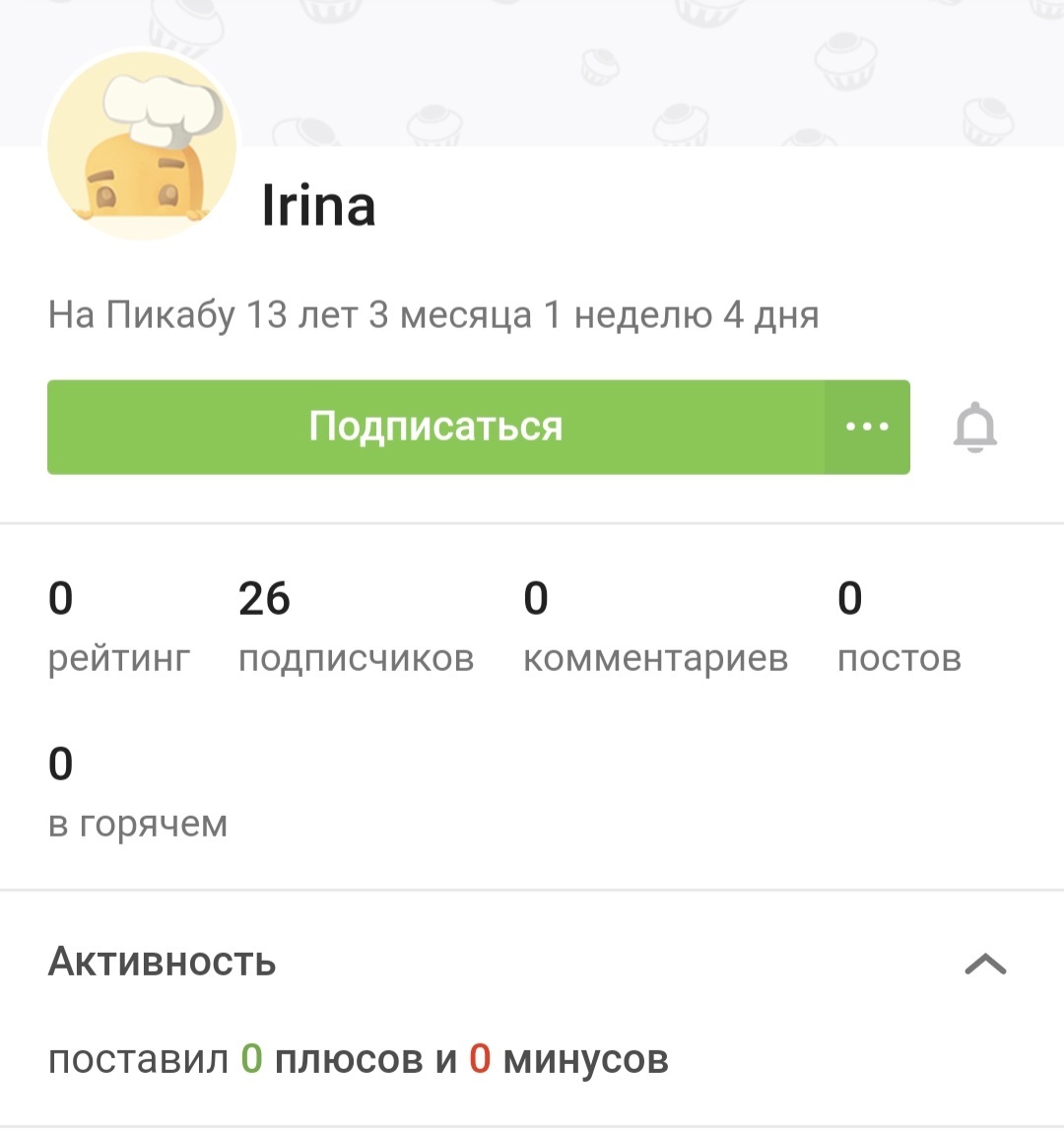The image size is (1064, 1135).
Task: View the 26 подписчиков list
Action: (356, 627)
